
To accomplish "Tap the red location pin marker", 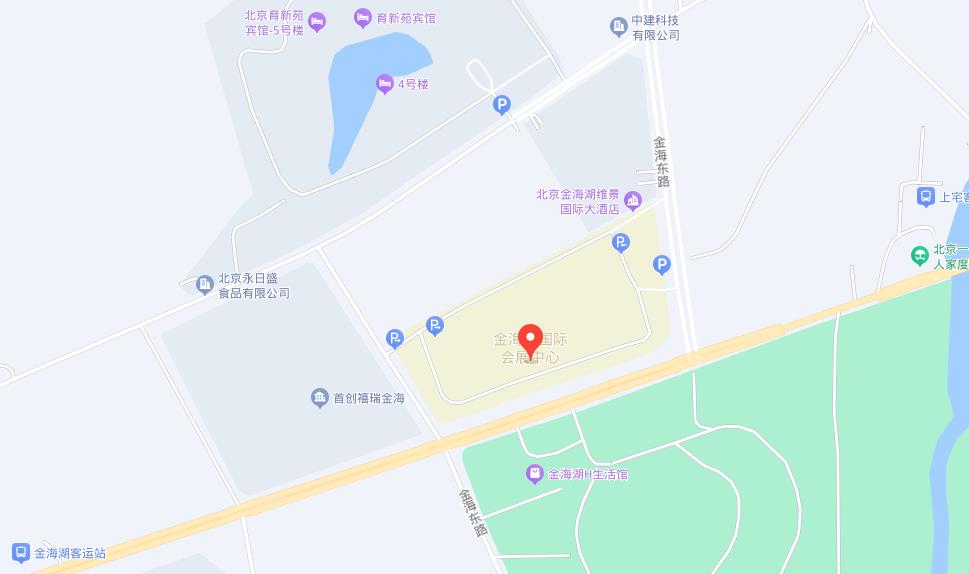I will 530,341.
